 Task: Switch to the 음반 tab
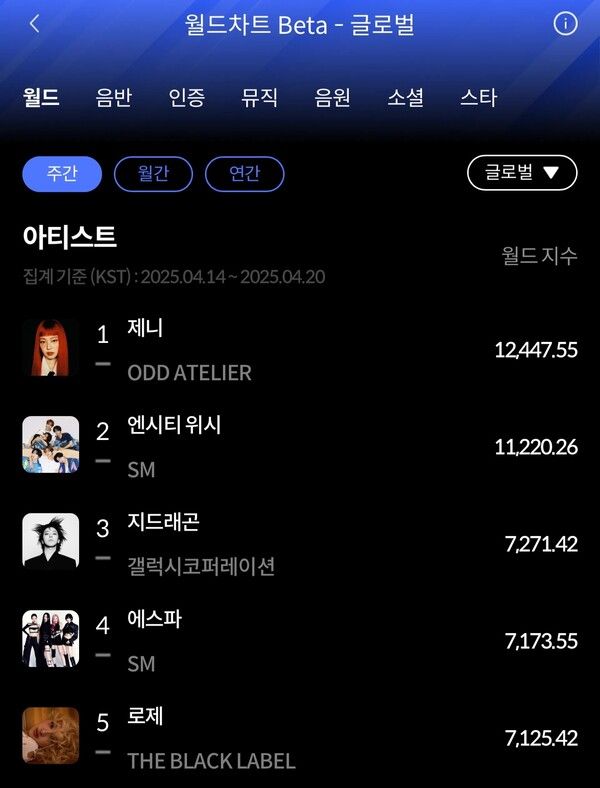click(x=114, y=98)
